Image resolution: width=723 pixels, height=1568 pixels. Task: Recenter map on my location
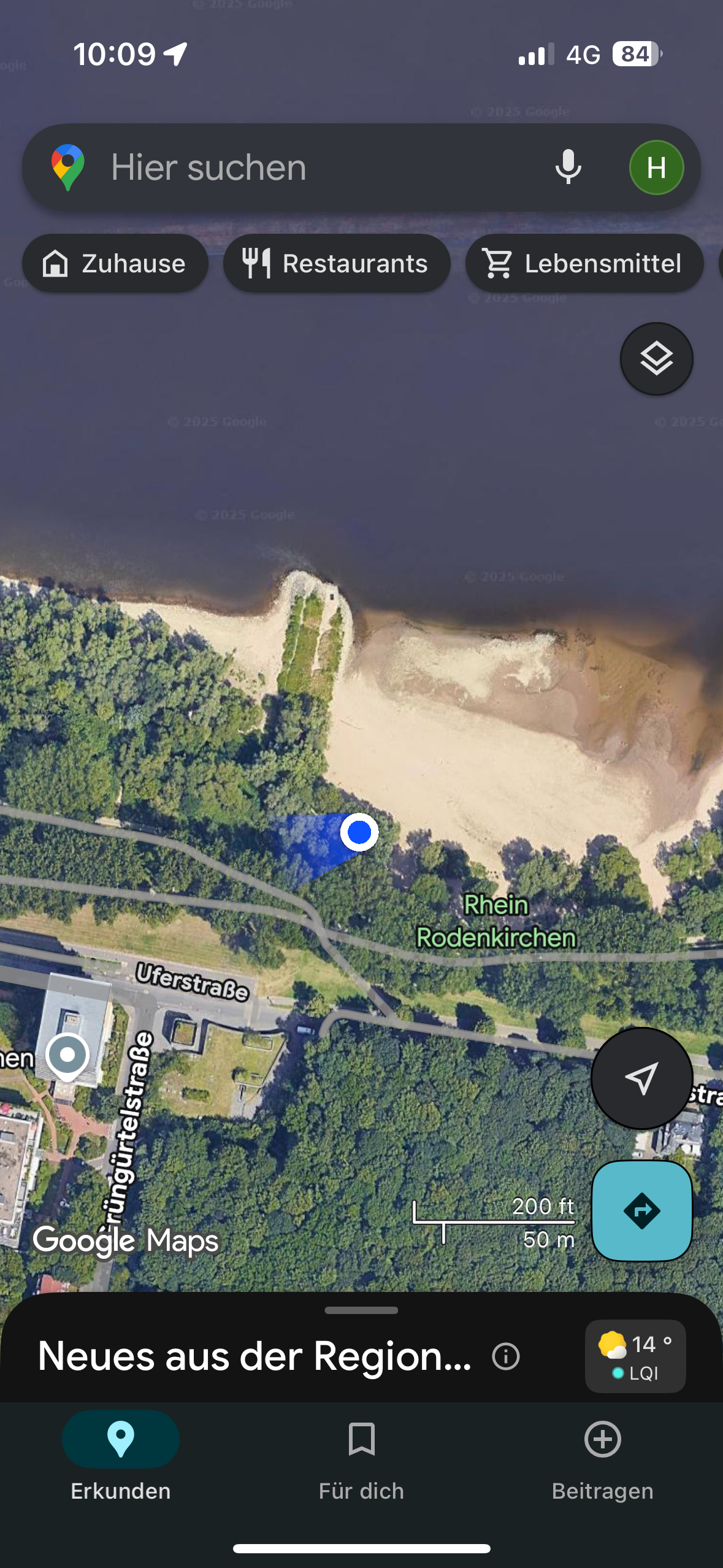(x=641, y=1078)
